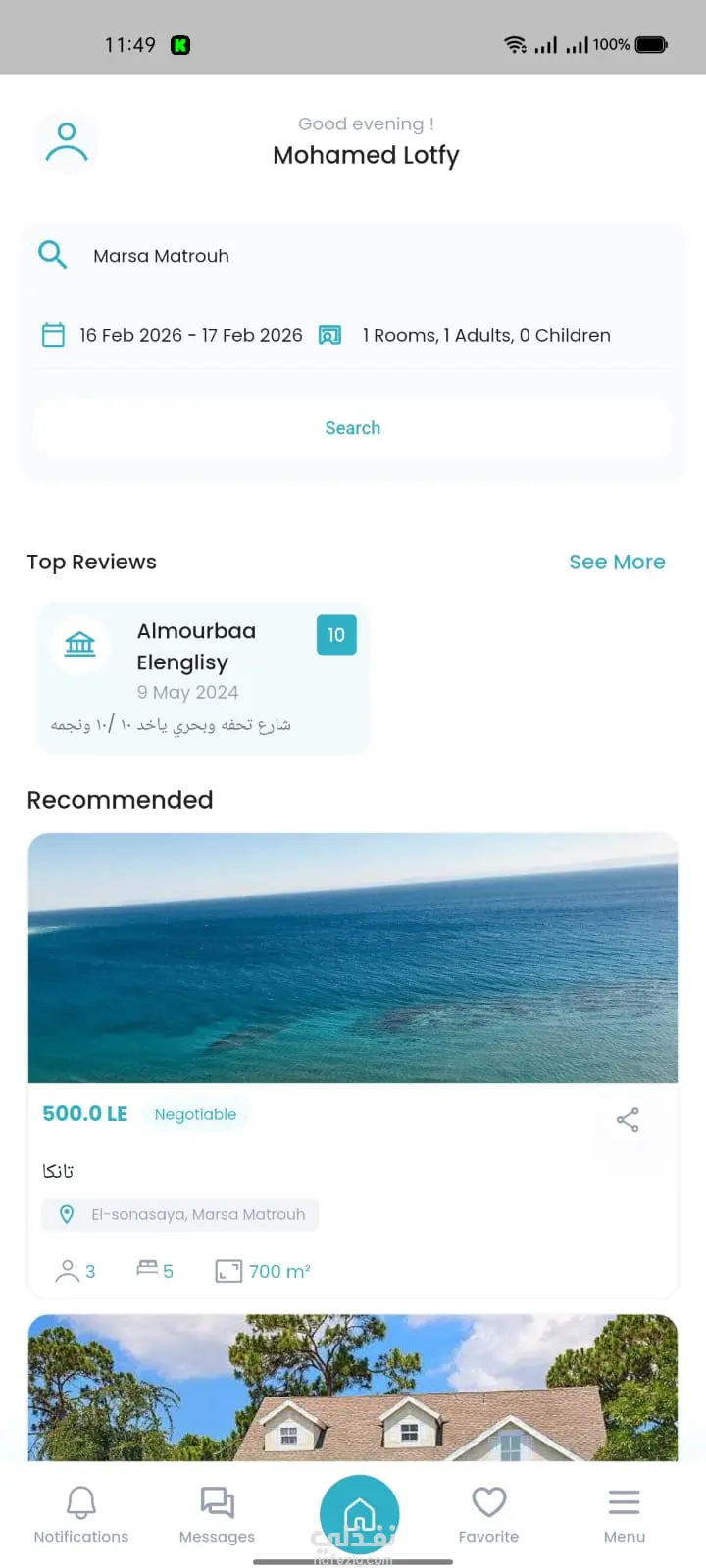Go to the Messages tab

click(217, 1514)
